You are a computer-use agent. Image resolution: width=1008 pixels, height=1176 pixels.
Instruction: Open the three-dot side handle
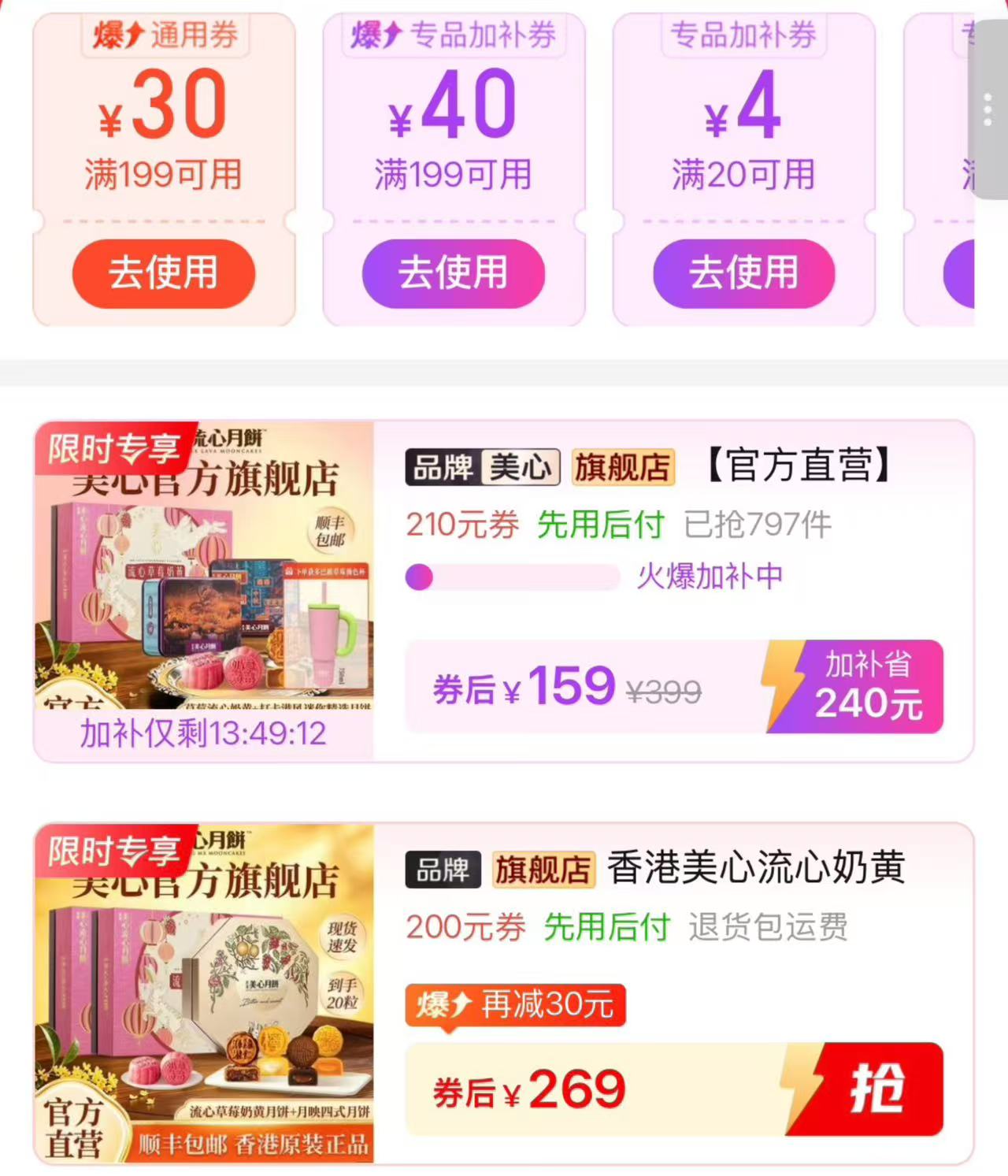[x=988, y=109]
